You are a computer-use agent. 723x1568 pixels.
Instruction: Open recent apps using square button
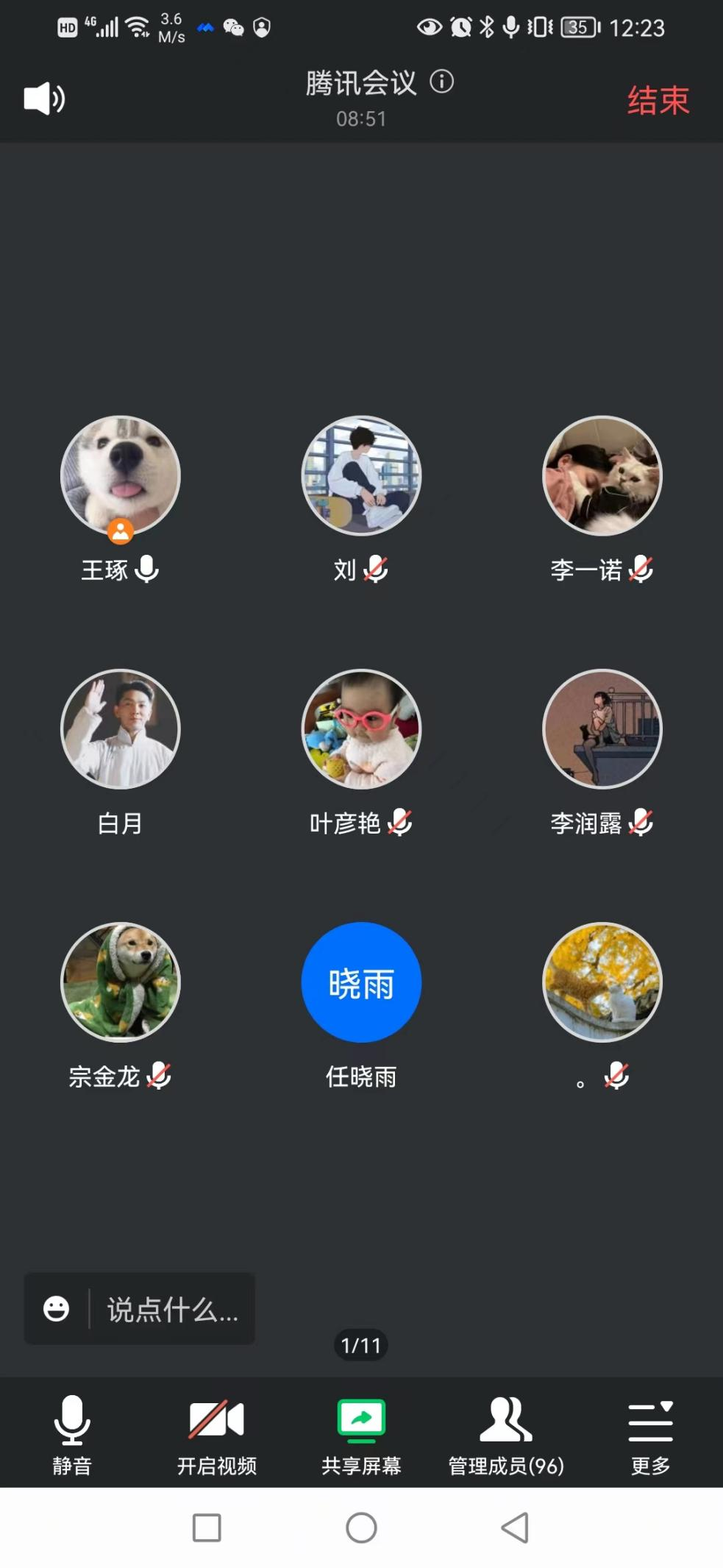207,1528
